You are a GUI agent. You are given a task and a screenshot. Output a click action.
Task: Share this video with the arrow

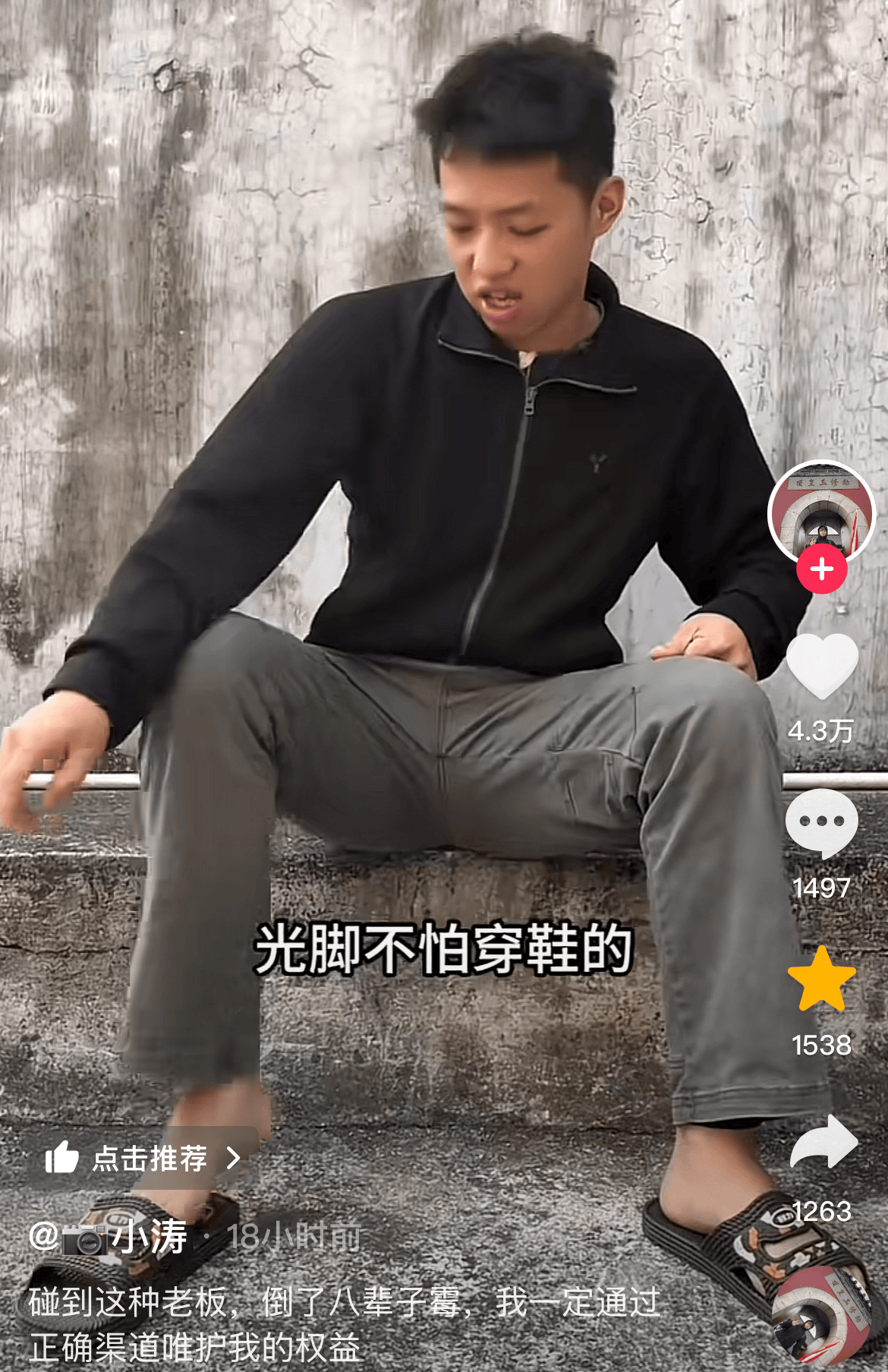823,1143
